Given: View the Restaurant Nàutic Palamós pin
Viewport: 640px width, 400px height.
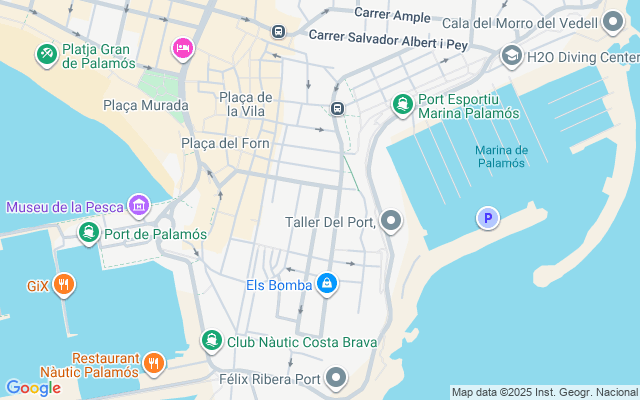Looking at the screenshot, I should click(x=153, y=363).
